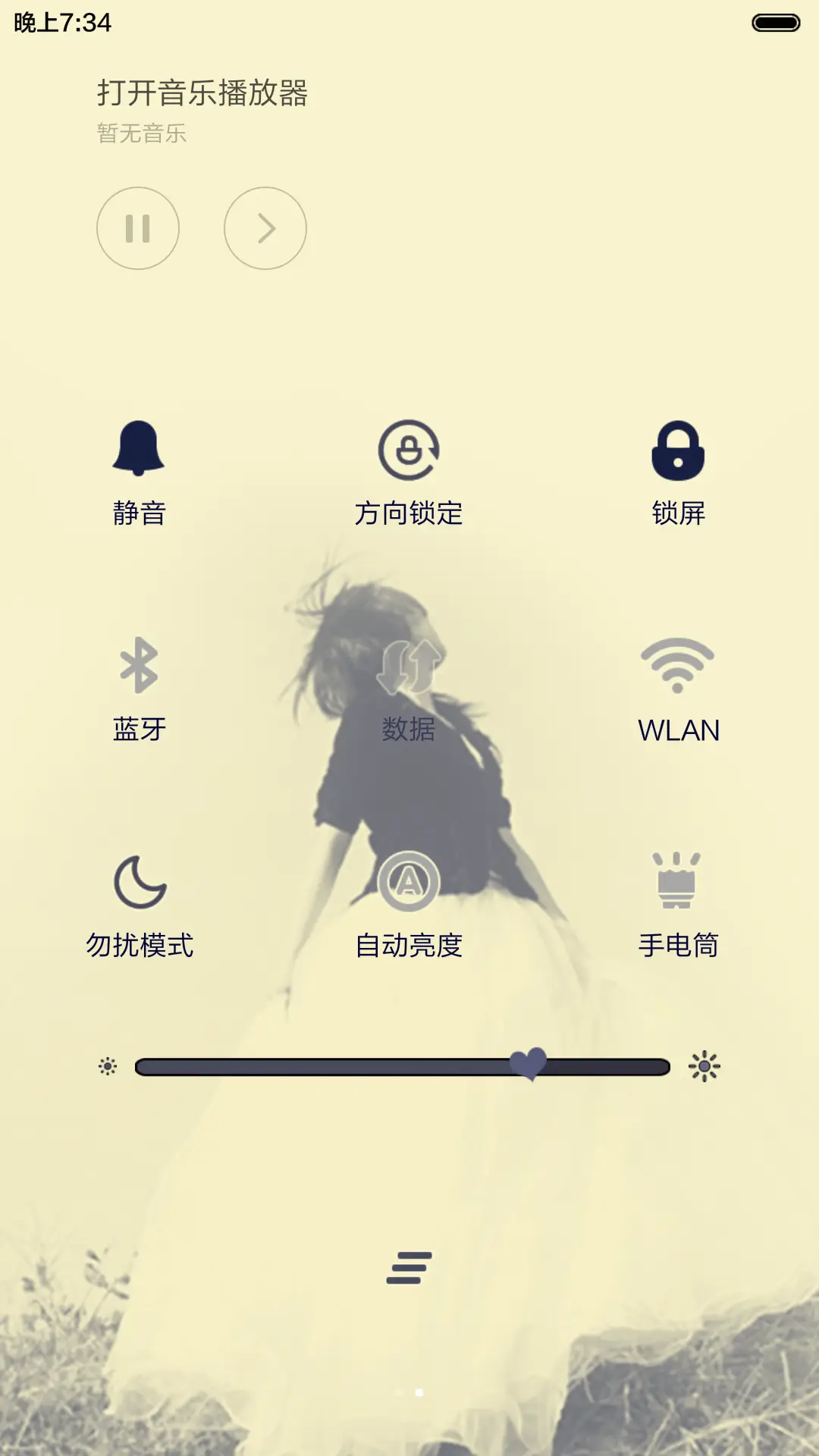Select the 打开音乐播放器 header
Image resolution: width=819 pixels, height=1456 pixels.
(x=203, y=93)
